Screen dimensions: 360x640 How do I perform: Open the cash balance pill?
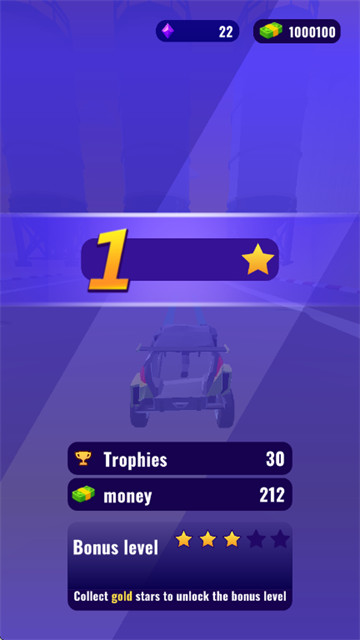point(297,31)
